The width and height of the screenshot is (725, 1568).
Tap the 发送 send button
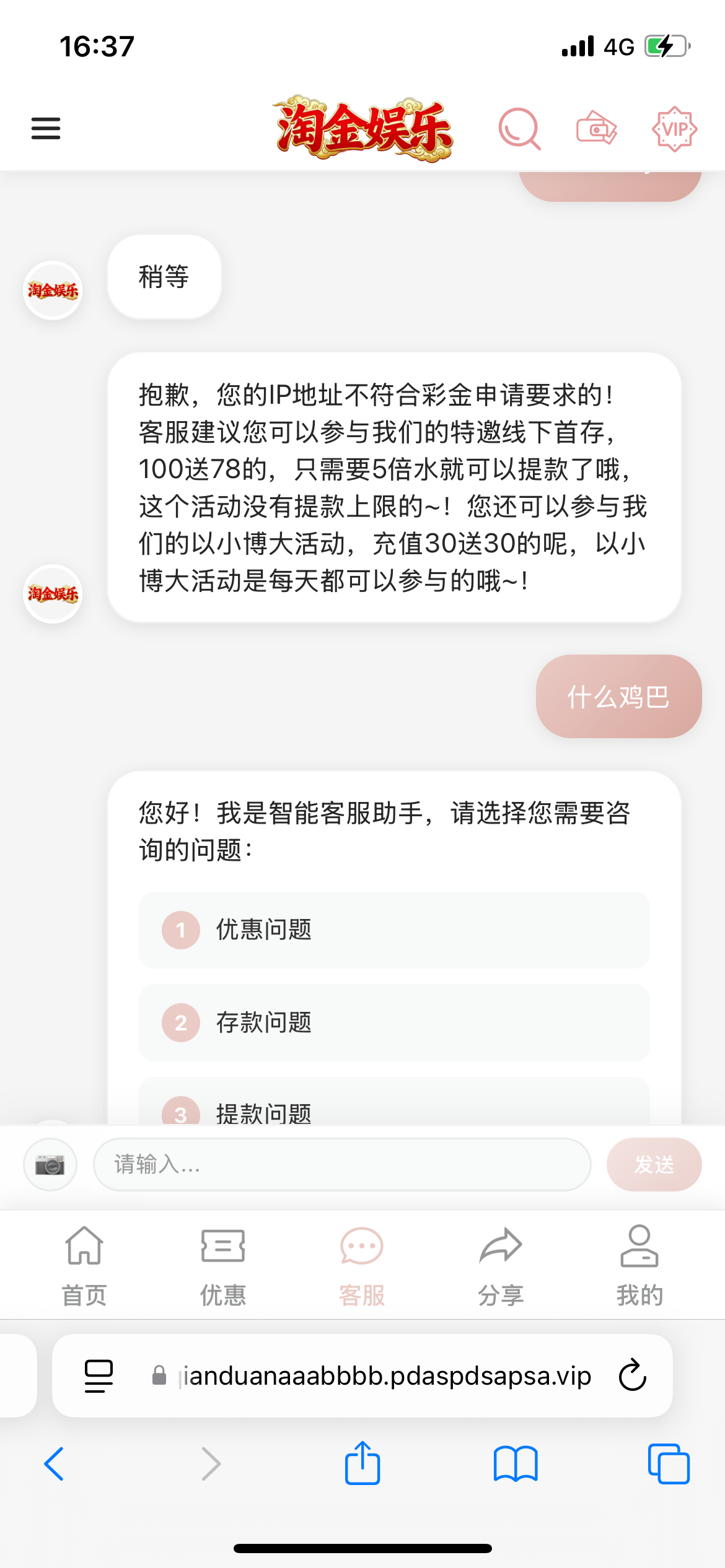[654, 1164]
